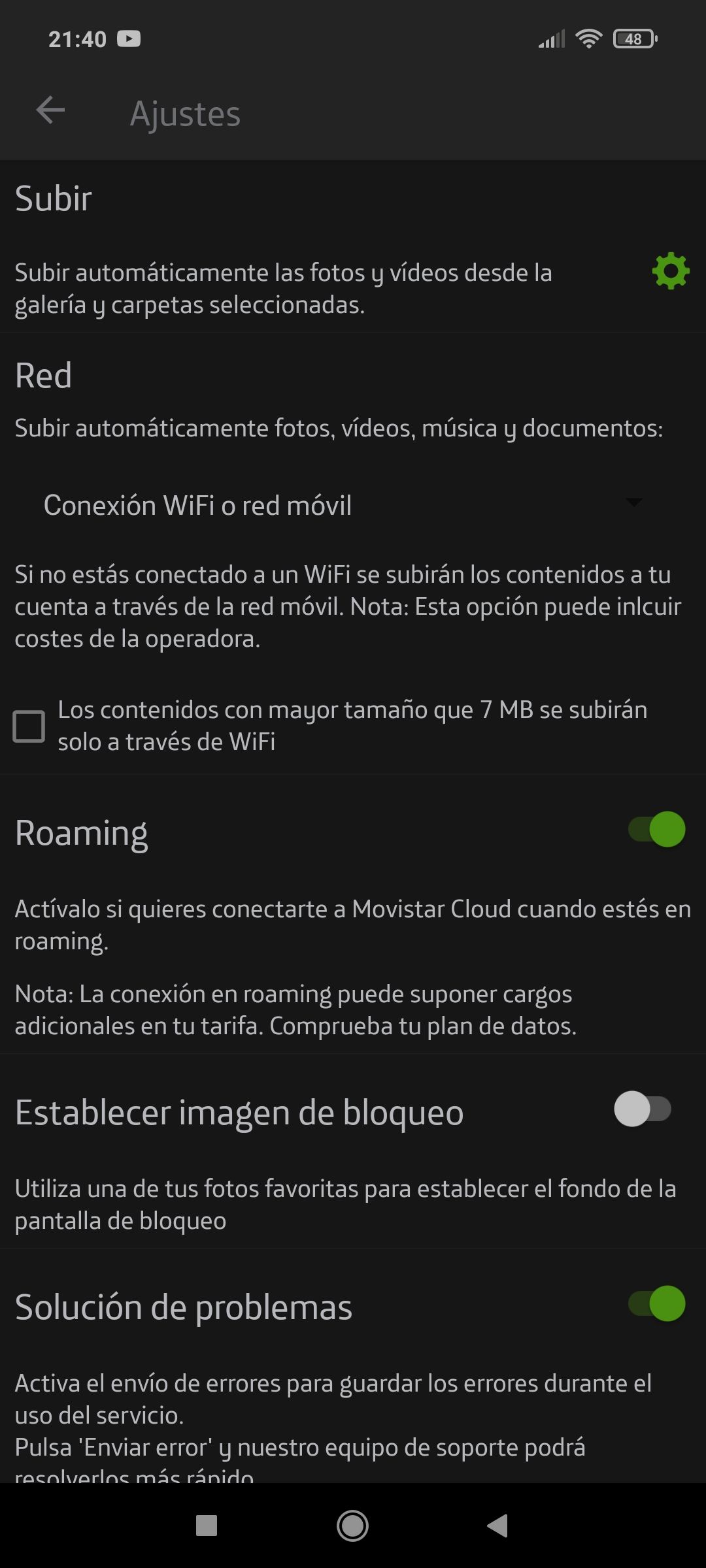Expand network options via the chevron arrow
This screenshot has width=706, height=1568.
coord(633,503)
